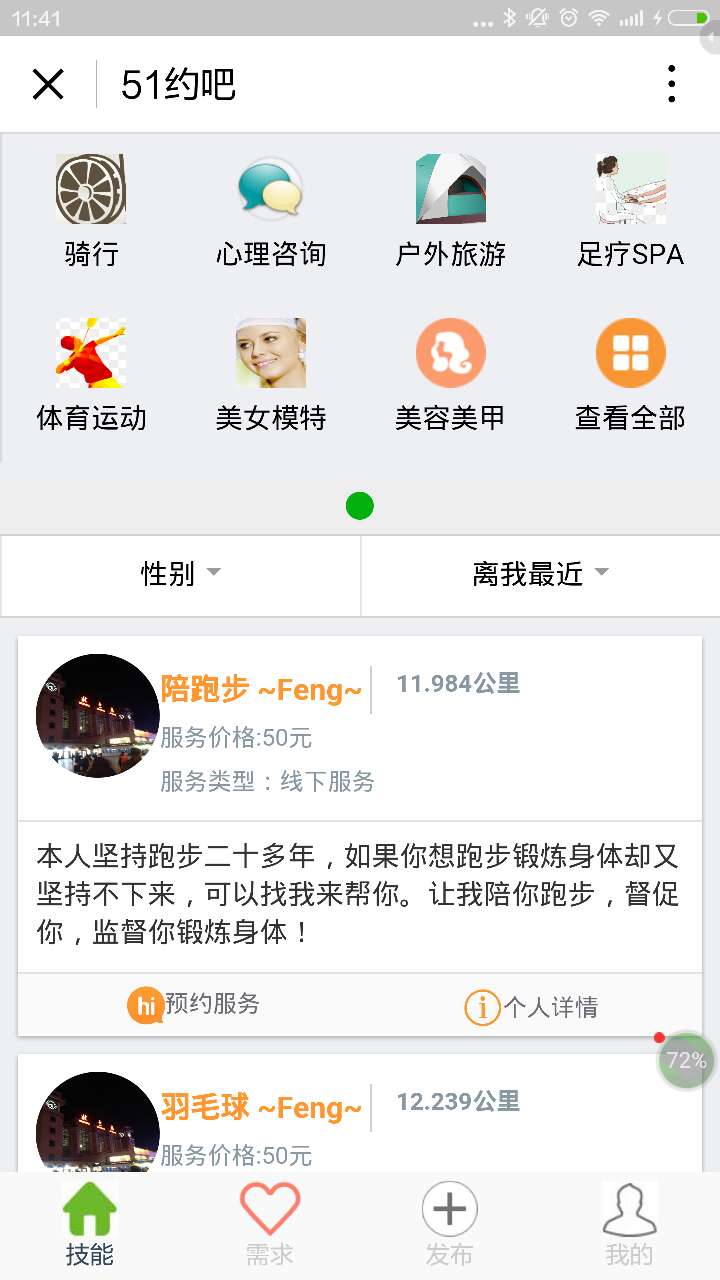Go to the 我的 tab
The width and height of the screenshot is (720, 1280).
point(629,1225)
